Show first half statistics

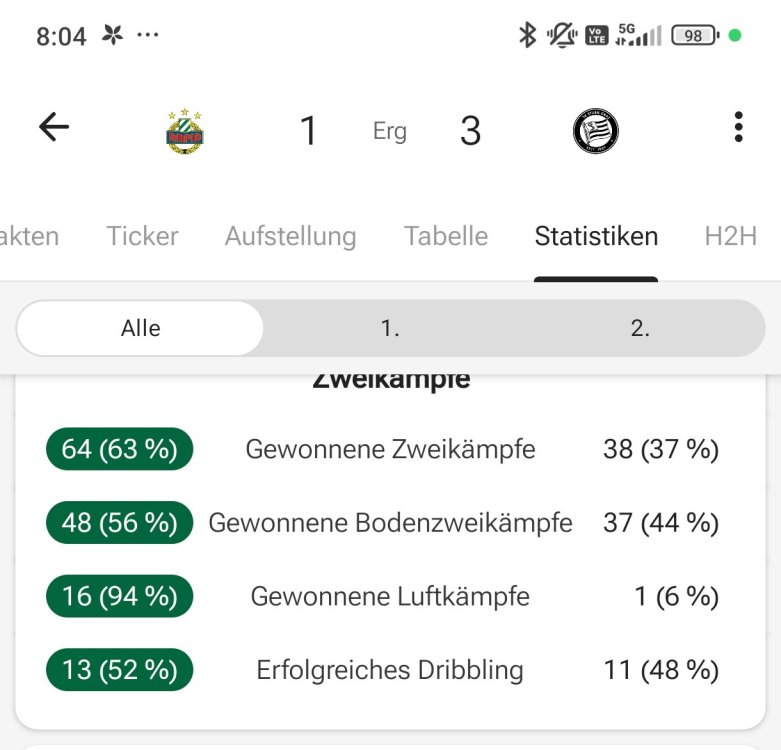coord(390,328)
